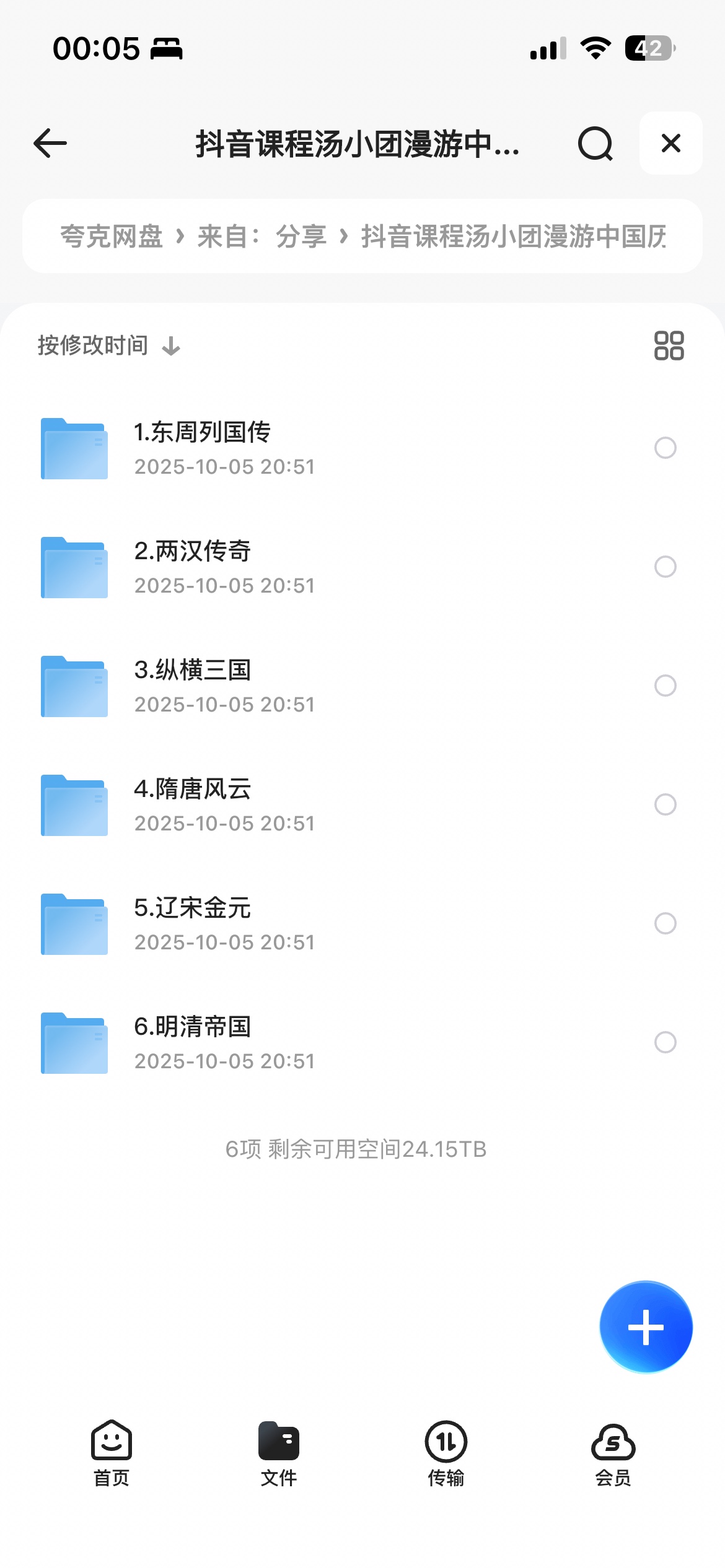Toggle sort direction arrow next to 按修改时间
Screen dimensions: 725x1568
click(171, 347)
